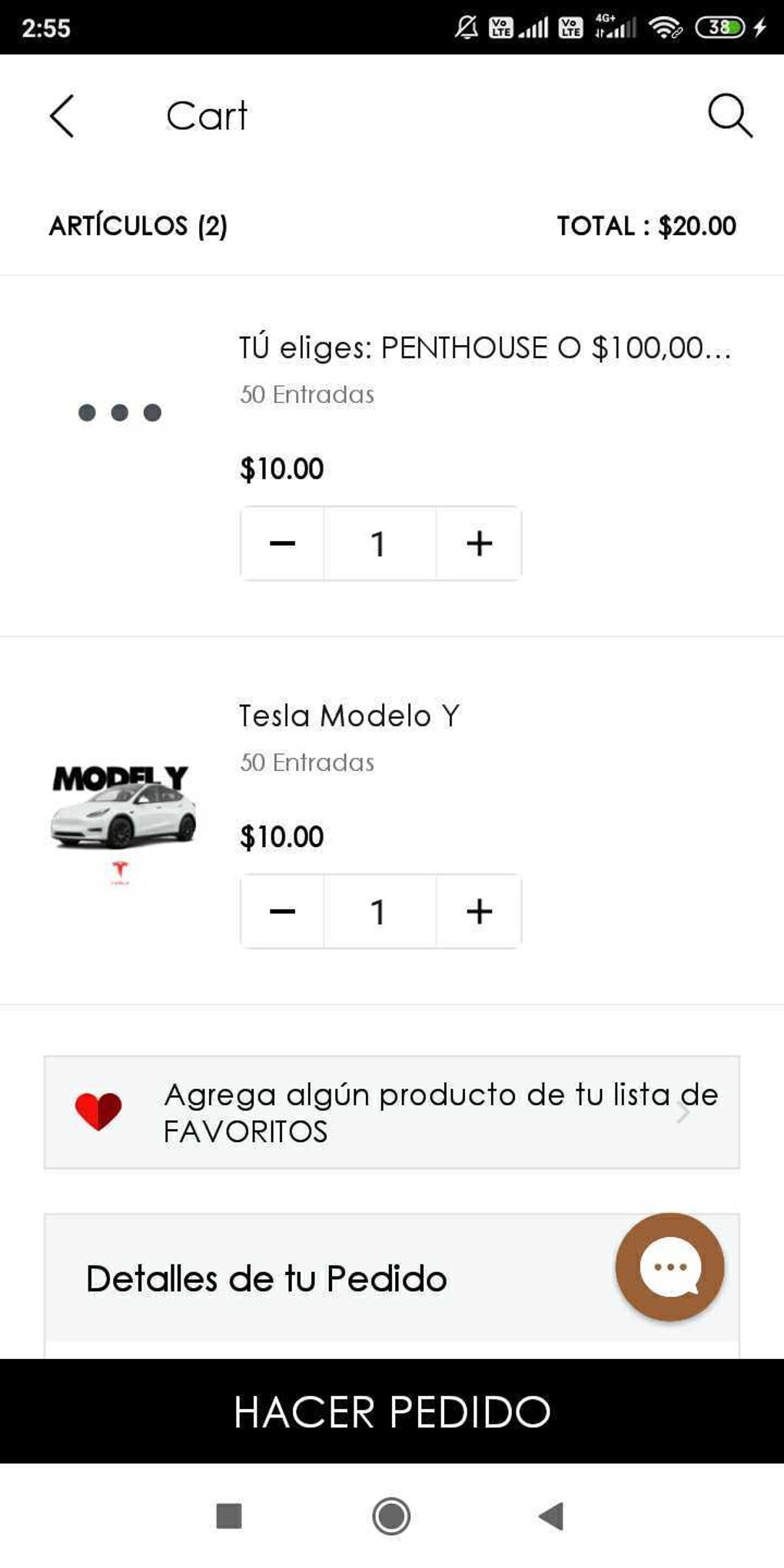Open the TÚ eliges PENTHOUSE item title
The image size is (784, 1568).
484,348
